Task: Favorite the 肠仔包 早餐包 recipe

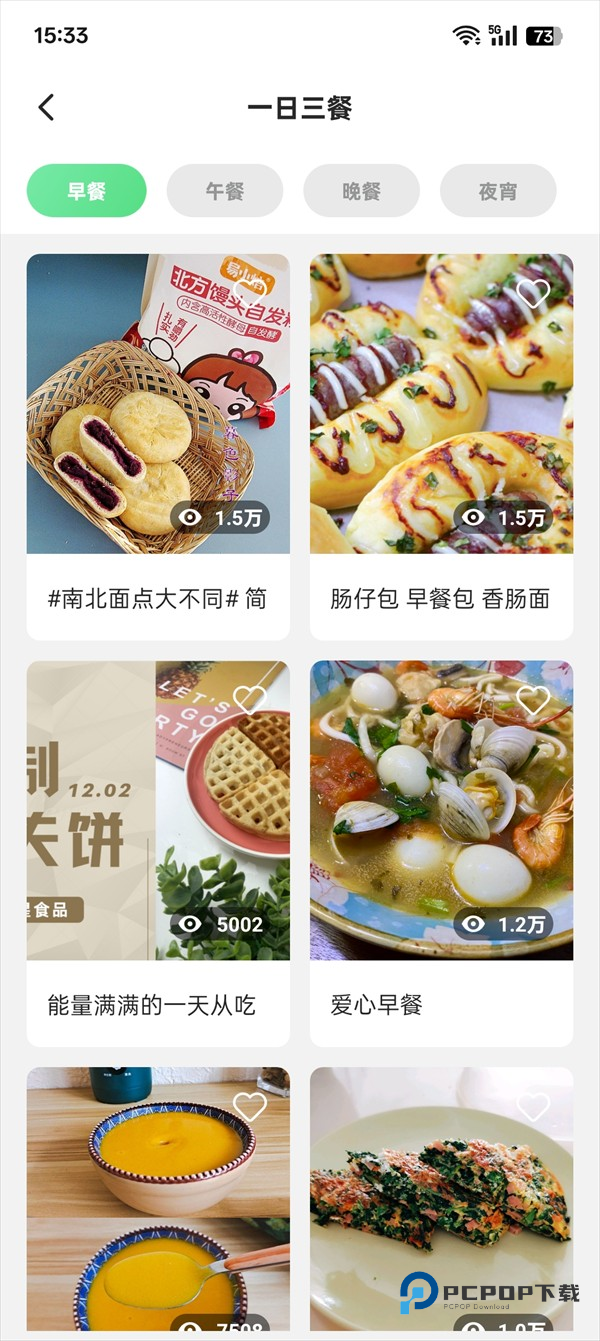Action: click(x=533, y=293)
